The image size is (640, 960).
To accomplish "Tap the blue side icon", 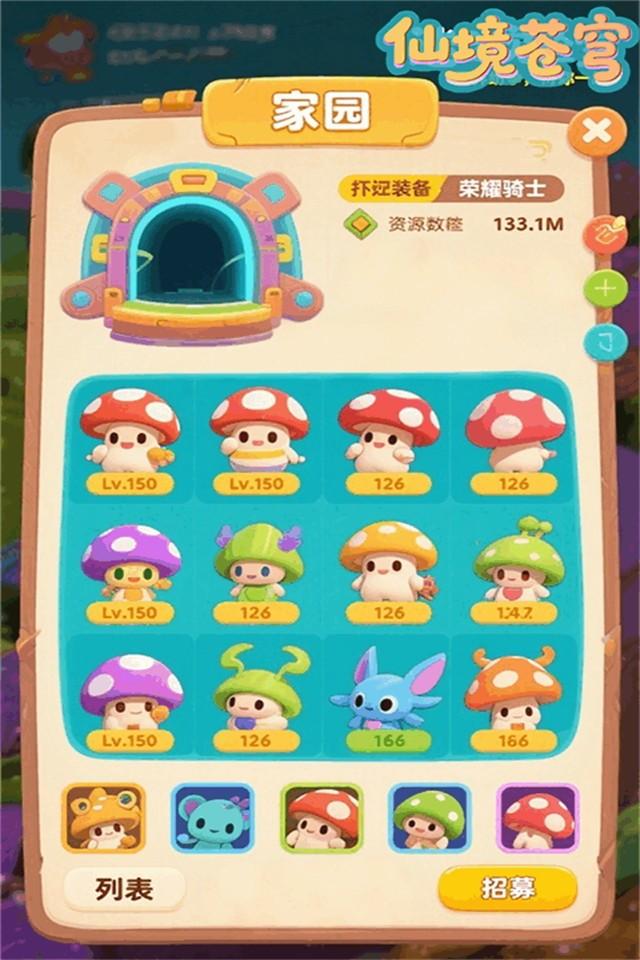I will tap(605, 342).
